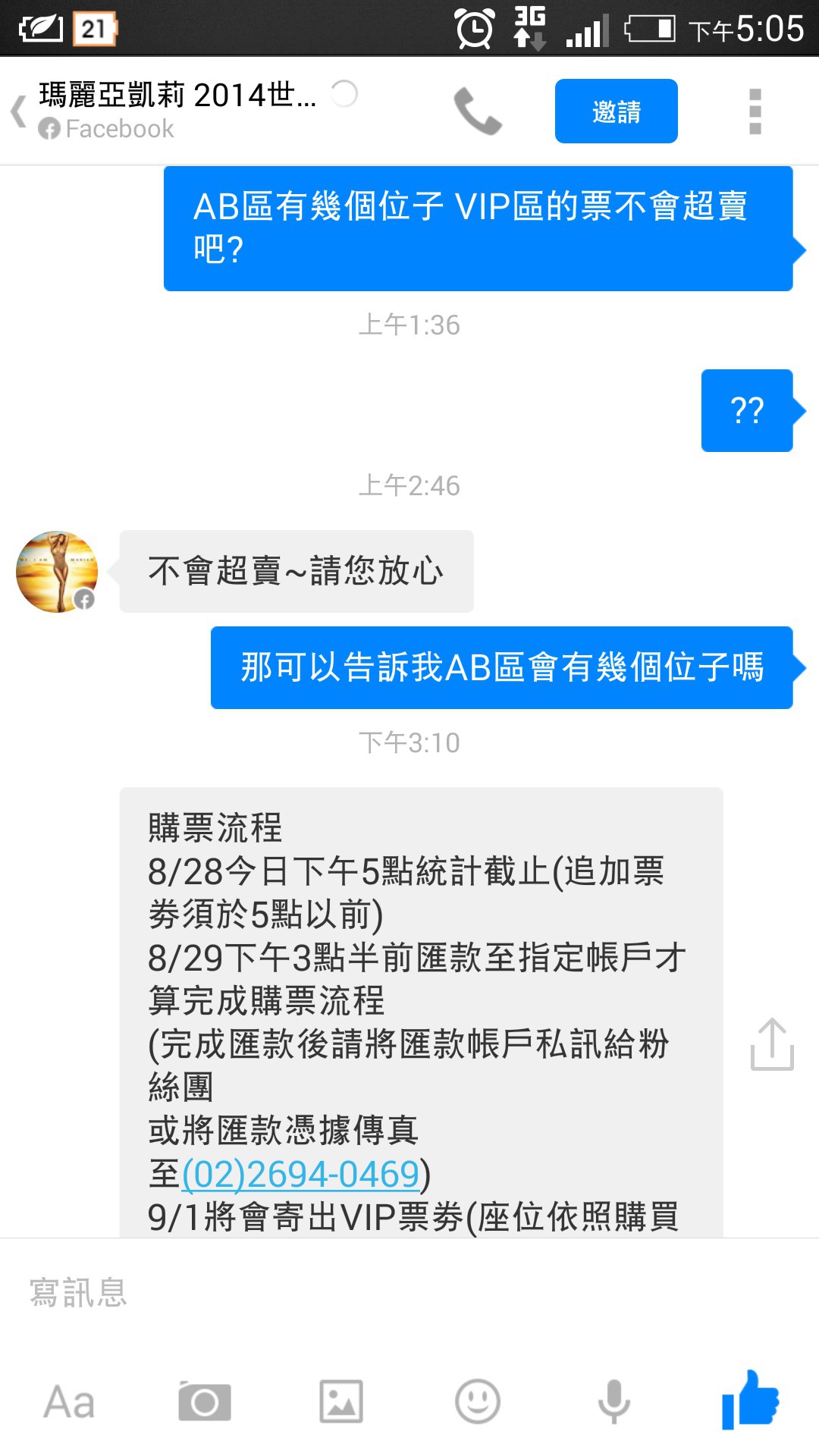
Task: Open the overflow menu
Action: click(755, 111)
